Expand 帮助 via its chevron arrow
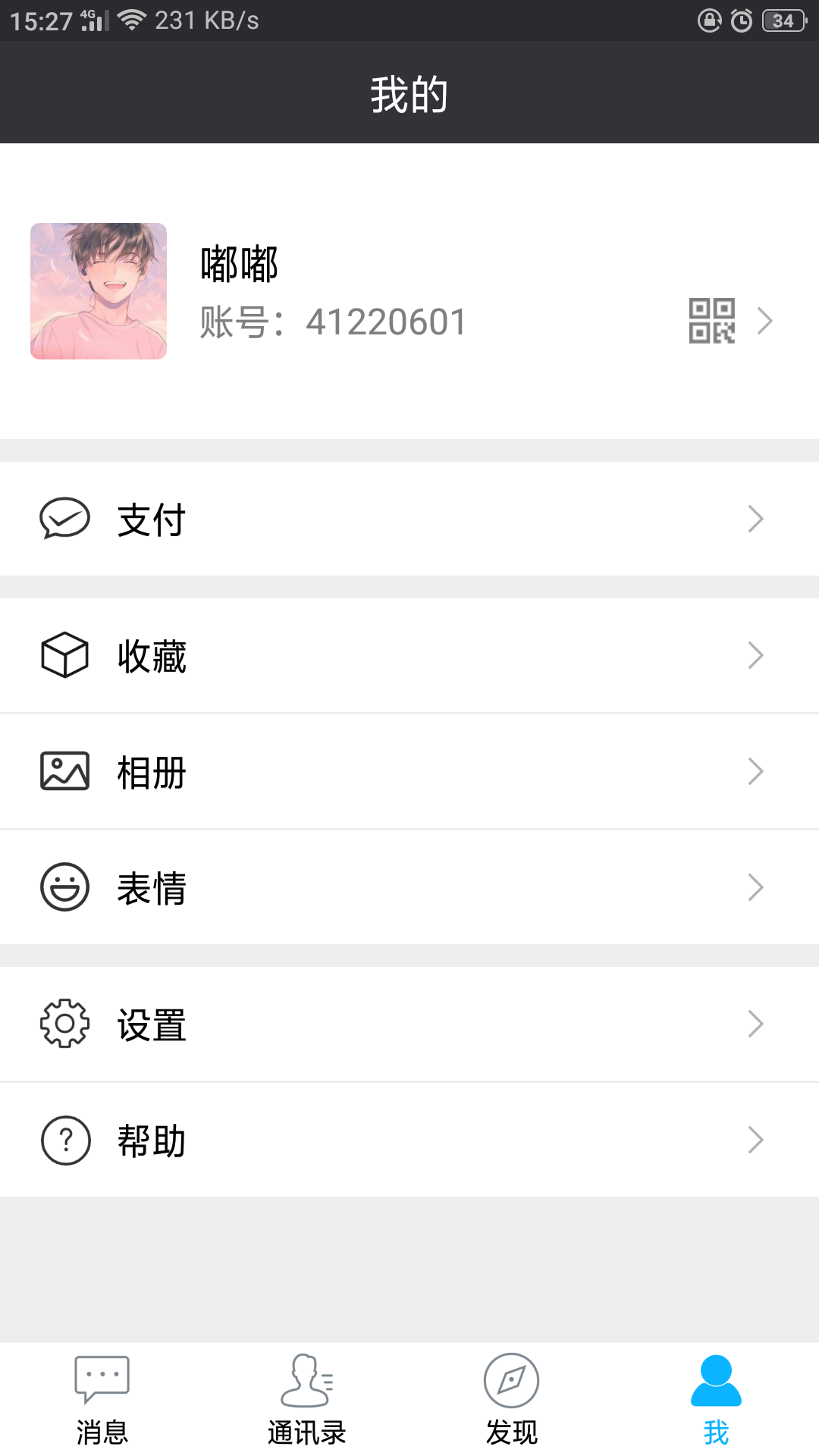The width and height of the screenshot is (819, 1456). click(755, 1140)
